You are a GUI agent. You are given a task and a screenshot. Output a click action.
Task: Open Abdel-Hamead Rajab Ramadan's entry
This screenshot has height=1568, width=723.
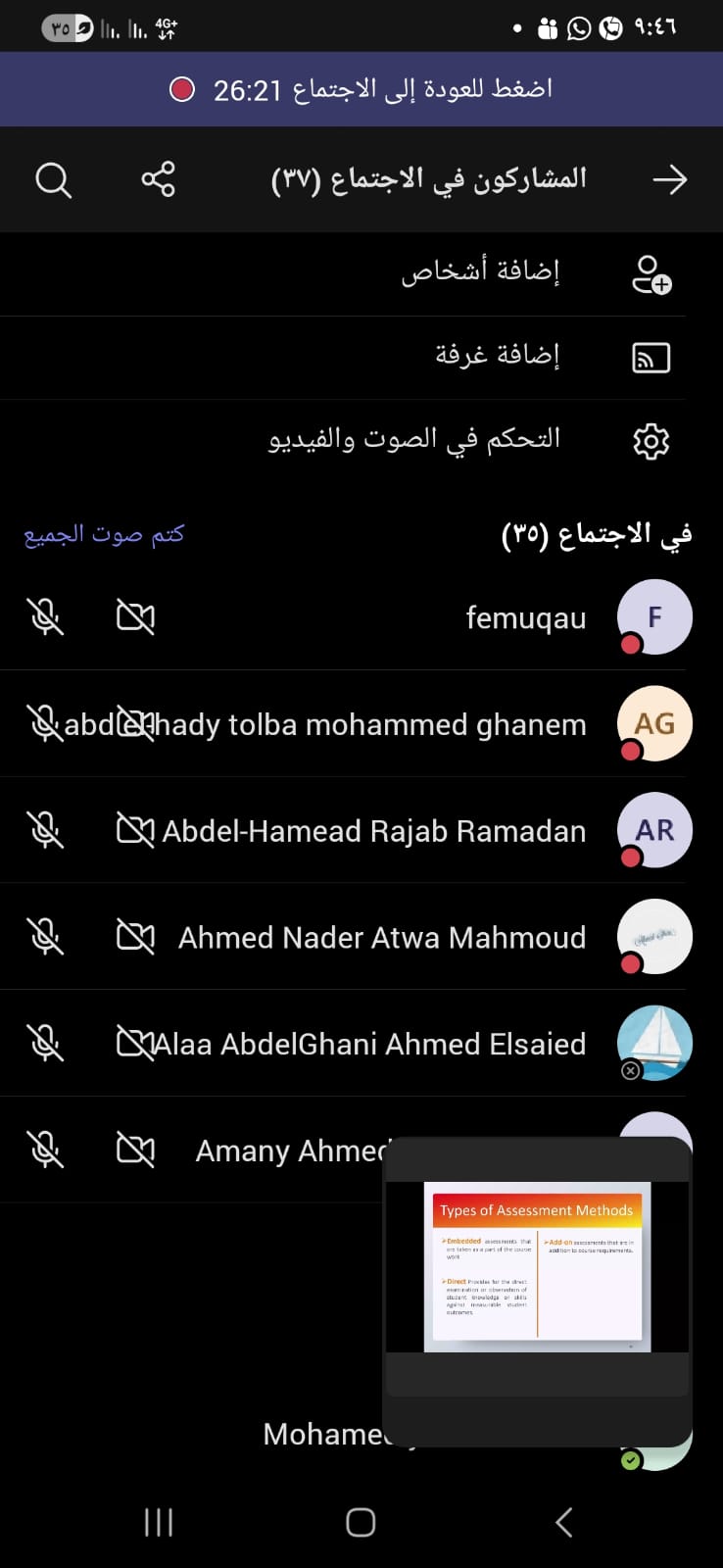373,831
